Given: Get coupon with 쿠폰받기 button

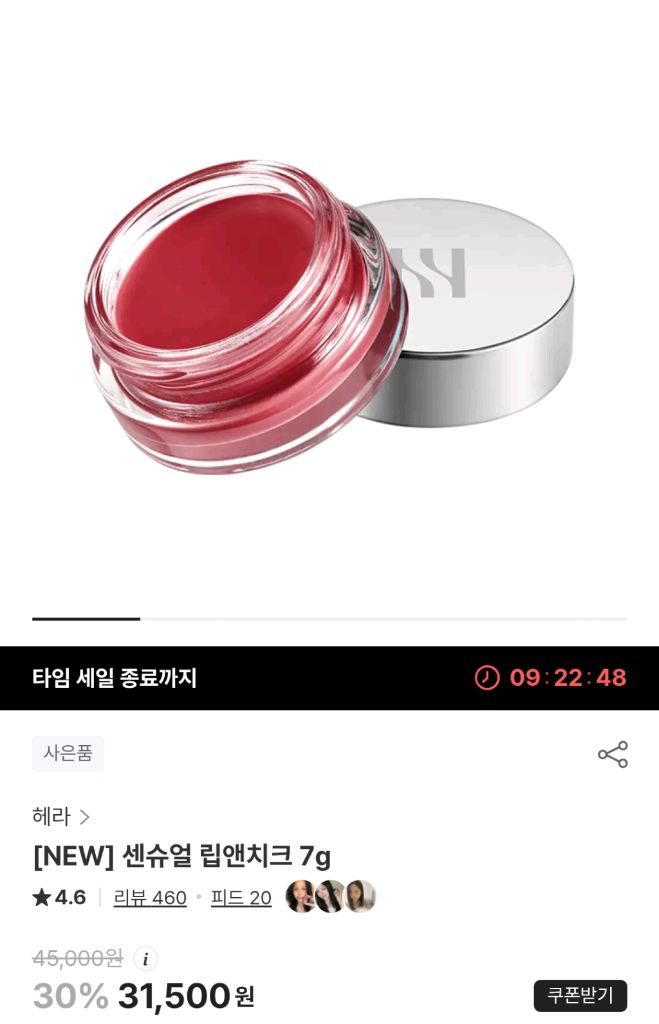Looking at the screenshot, I should pyautogui.click(x=580, y=995).
